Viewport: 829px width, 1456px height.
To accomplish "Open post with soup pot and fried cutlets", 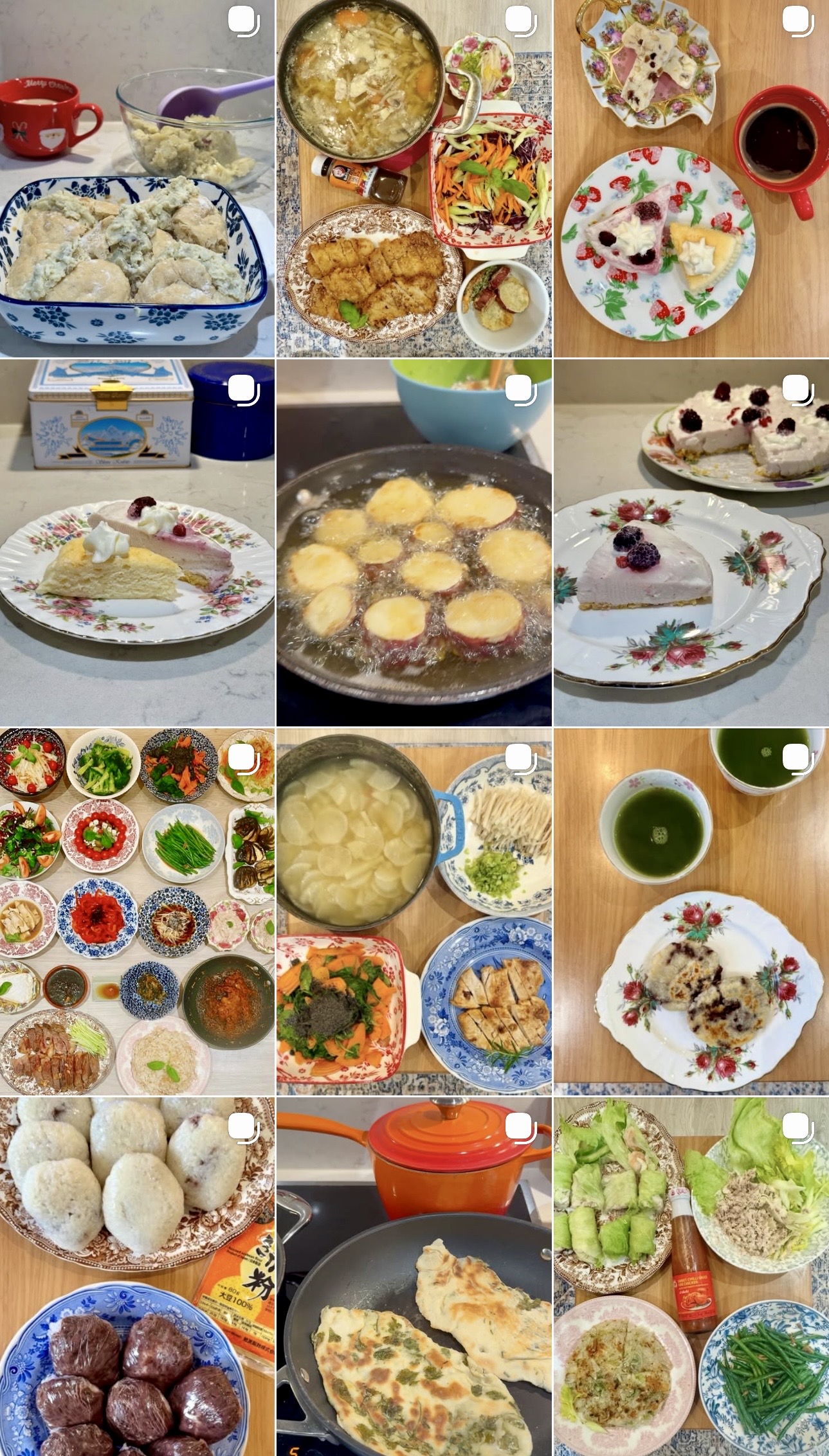I will click(414, 178).
